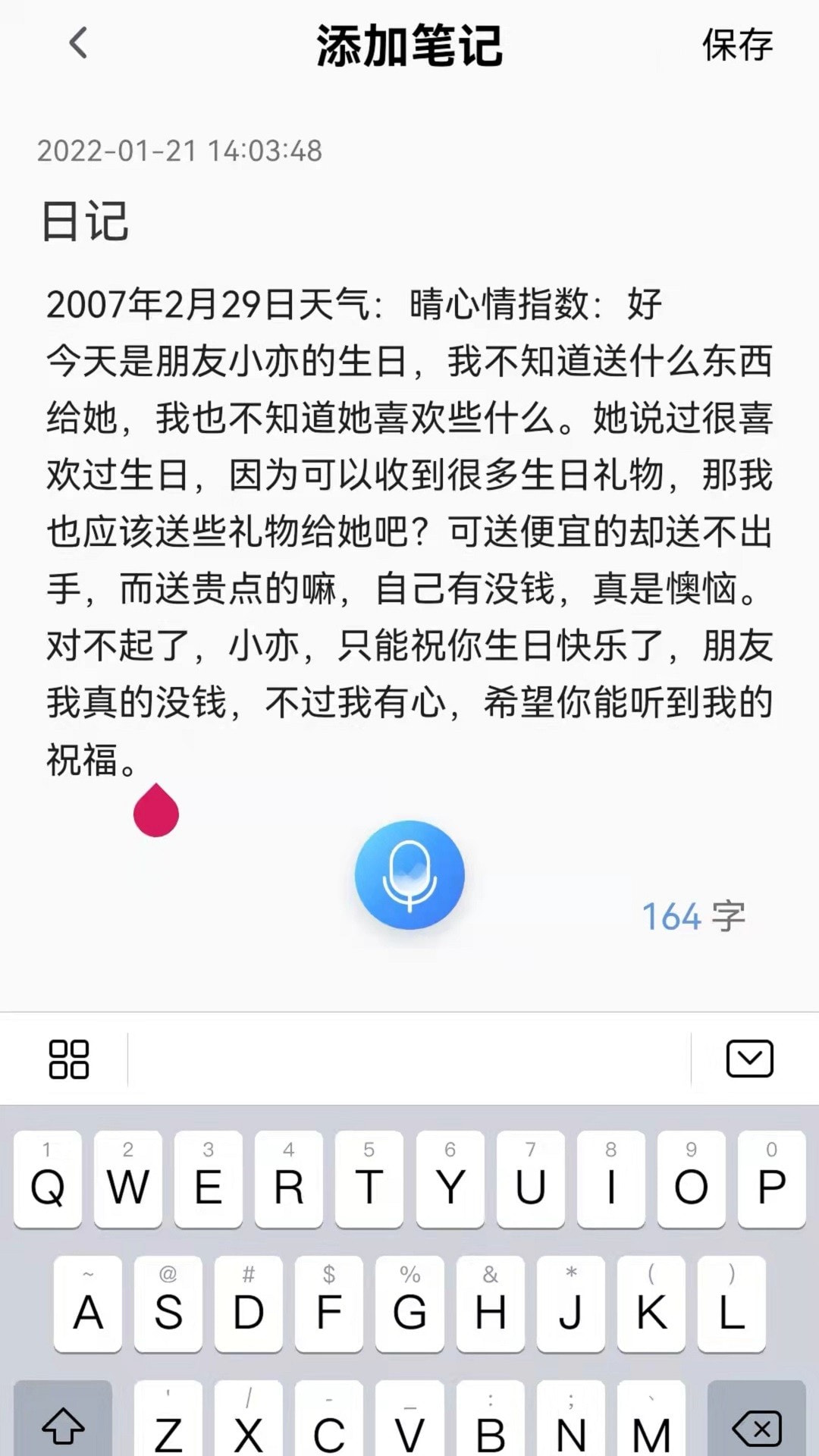Tap the voice input microphone icon
The image size is (819, 1456).
tap(409, 874)
